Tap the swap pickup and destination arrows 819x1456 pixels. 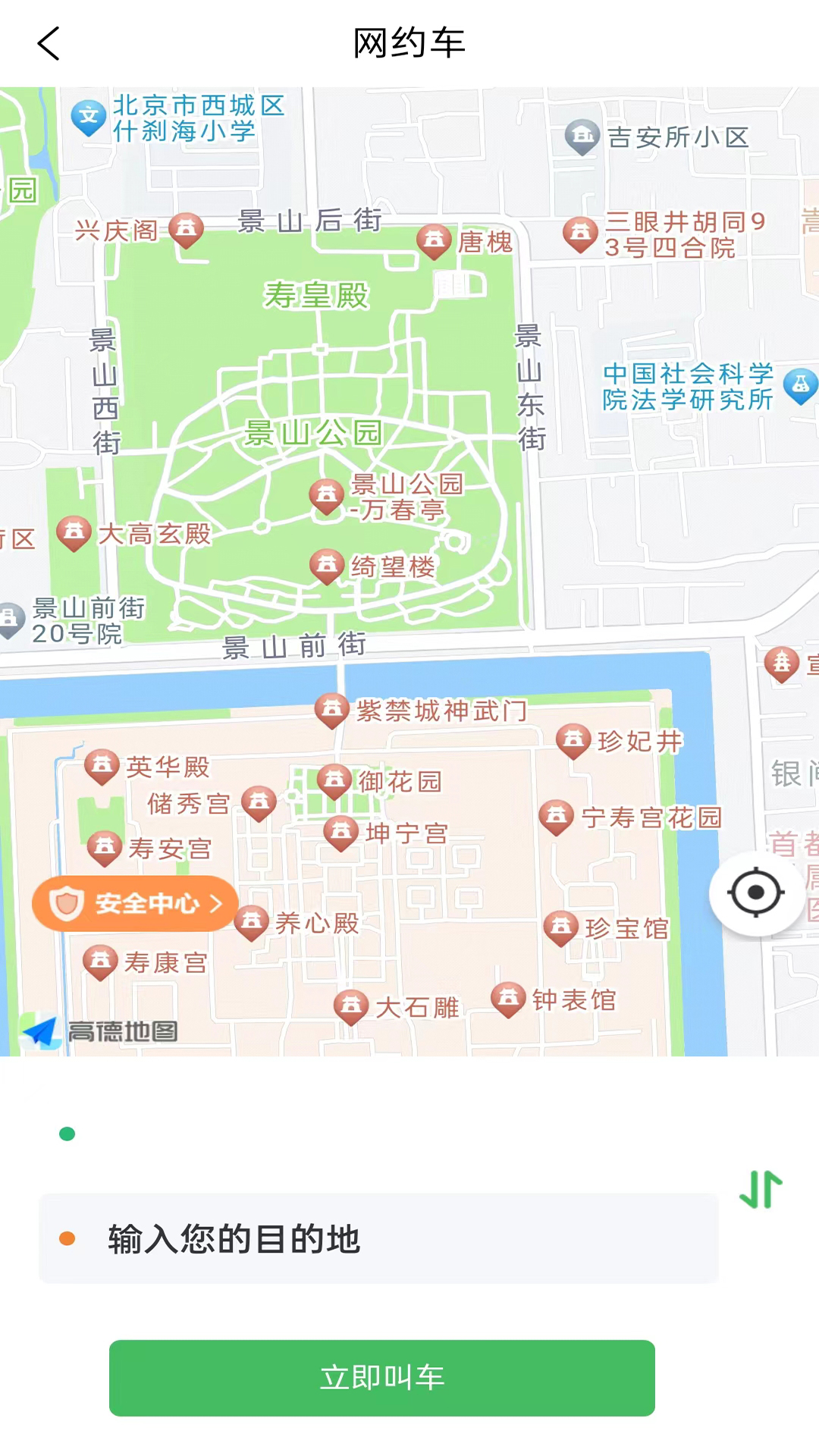761,1188
